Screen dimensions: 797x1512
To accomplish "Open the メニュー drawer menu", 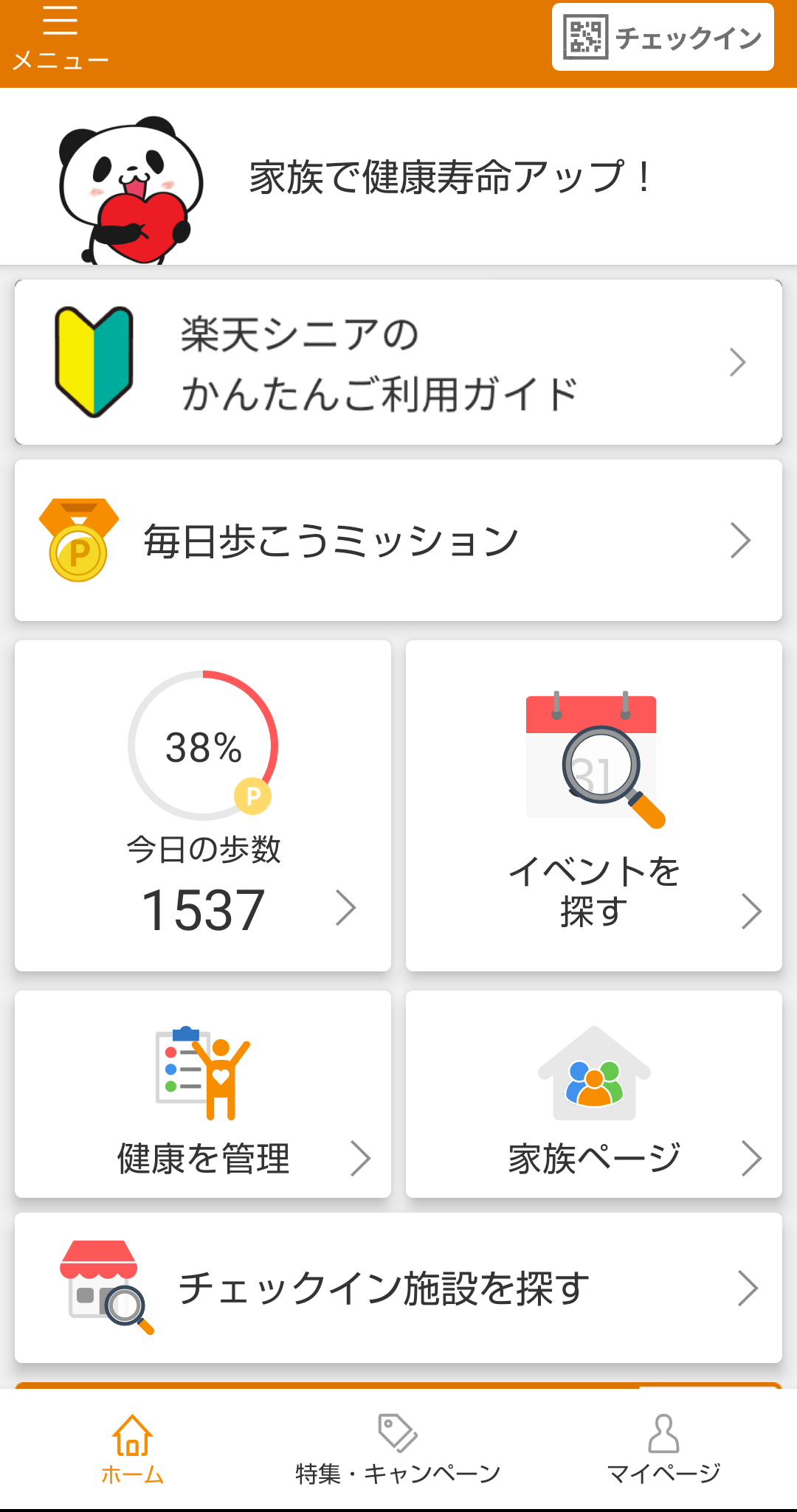I will tap(61, 38).
